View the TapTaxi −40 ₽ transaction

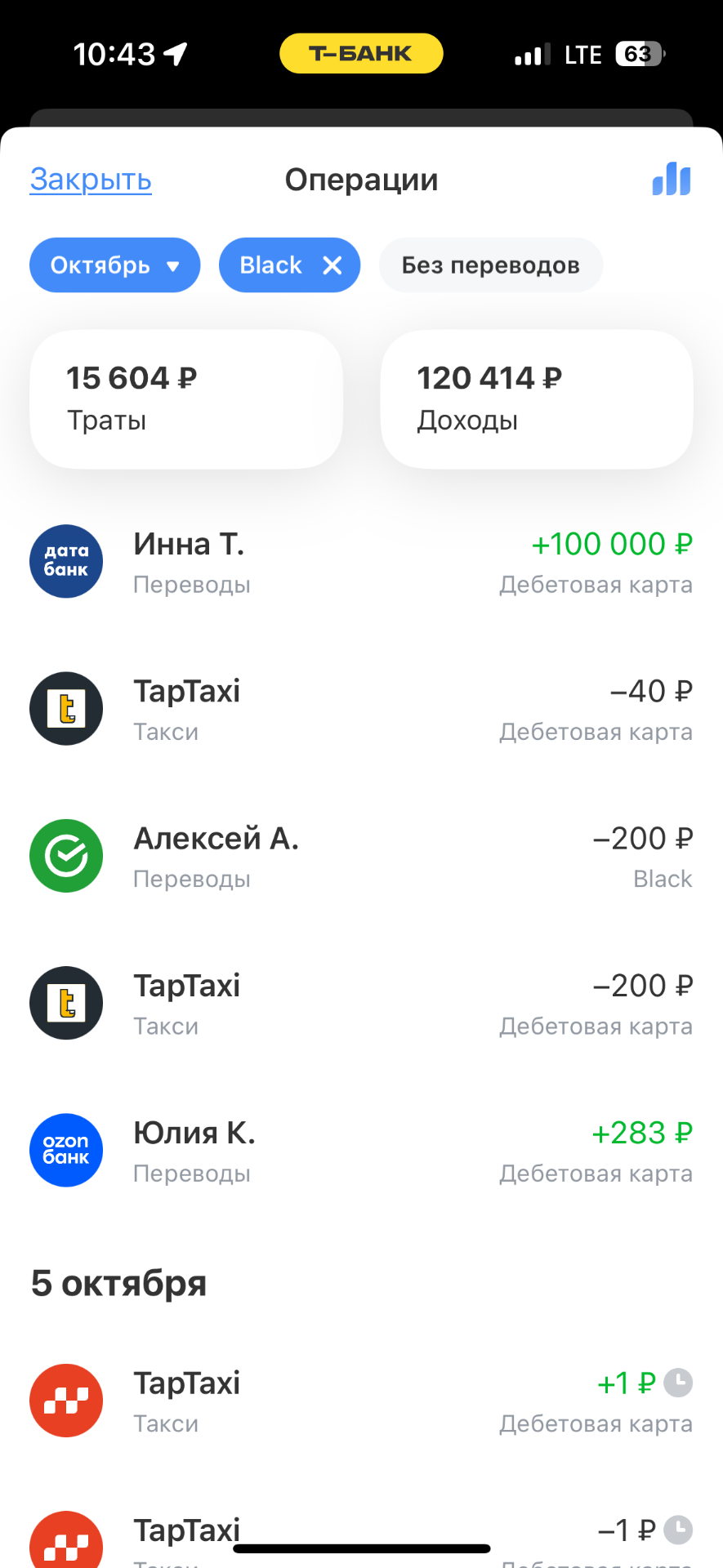361,709
